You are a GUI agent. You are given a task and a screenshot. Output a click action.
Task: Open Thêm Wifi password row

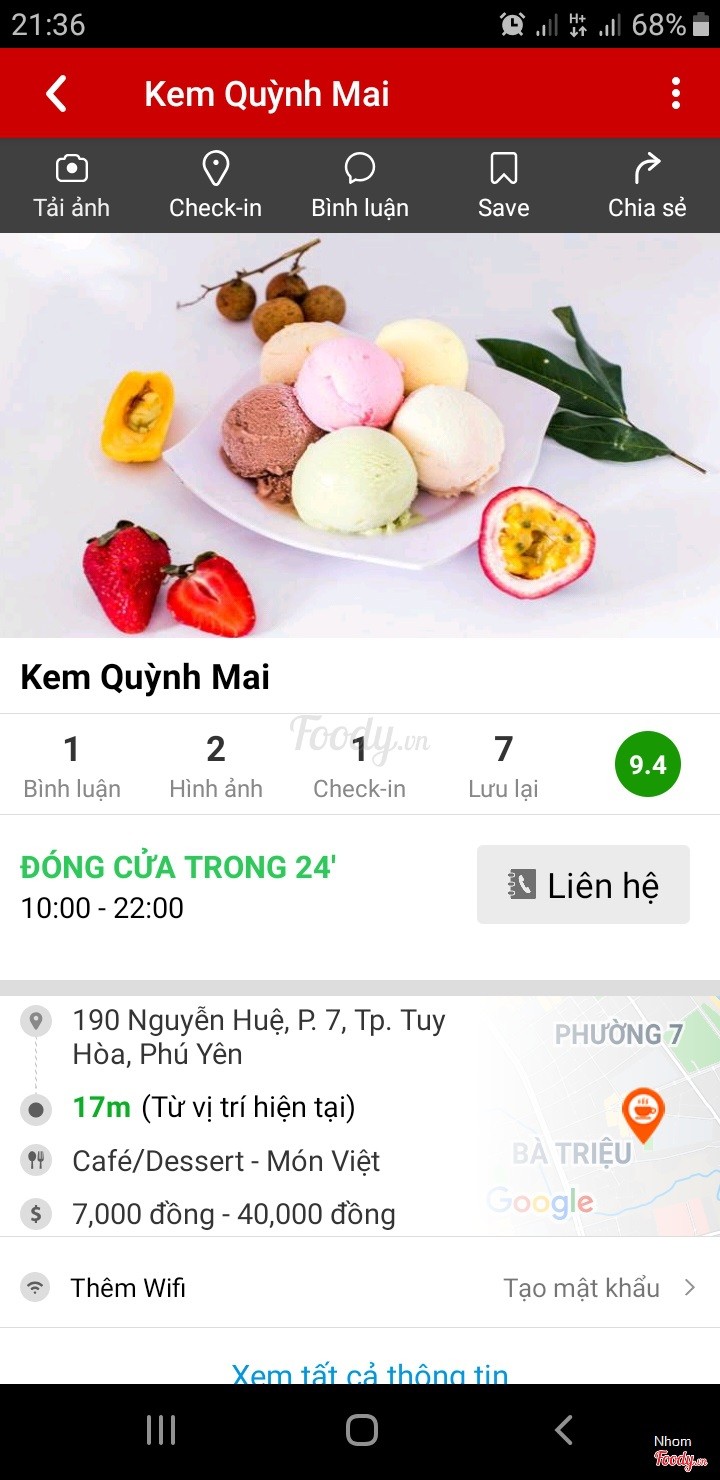tap(360, 1287)
